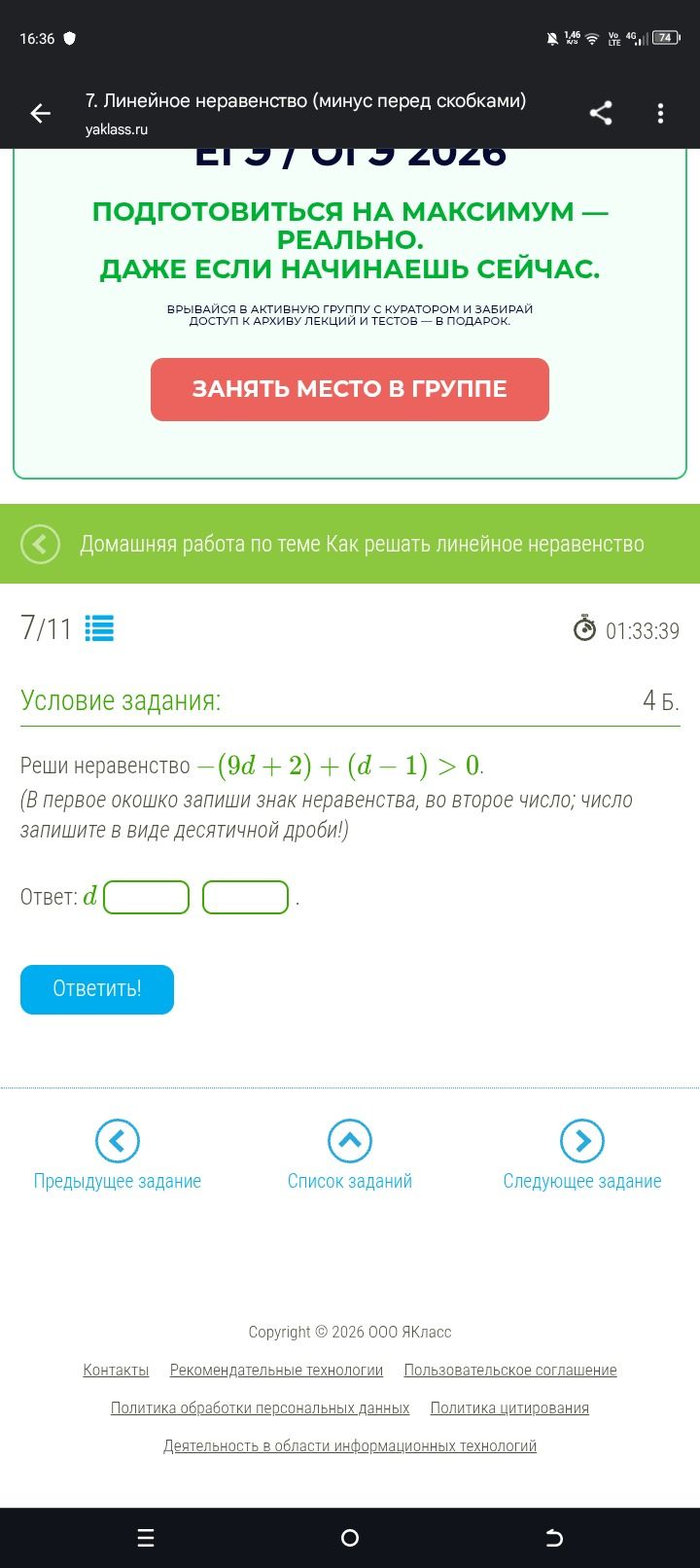Share this page
The image size is (700, 1568).
pos(601,113)
